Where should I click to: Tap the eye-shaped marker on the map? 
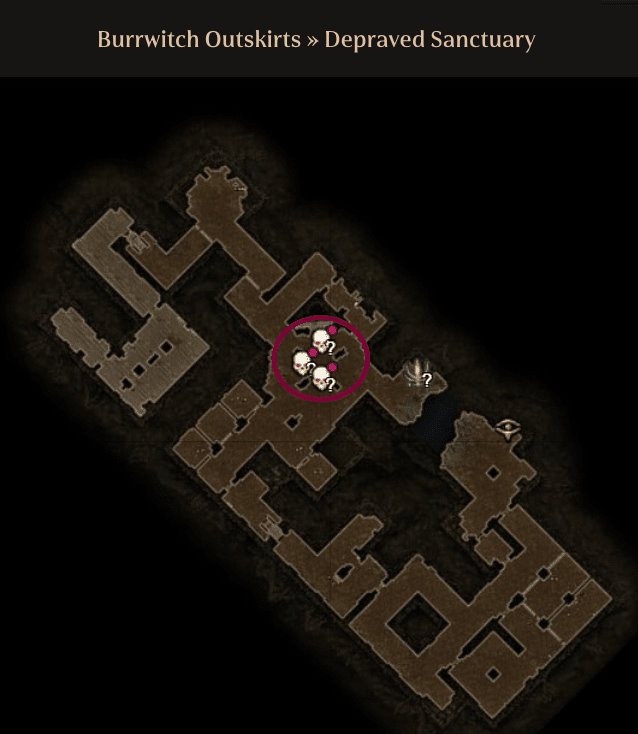[x=509, y=429]
